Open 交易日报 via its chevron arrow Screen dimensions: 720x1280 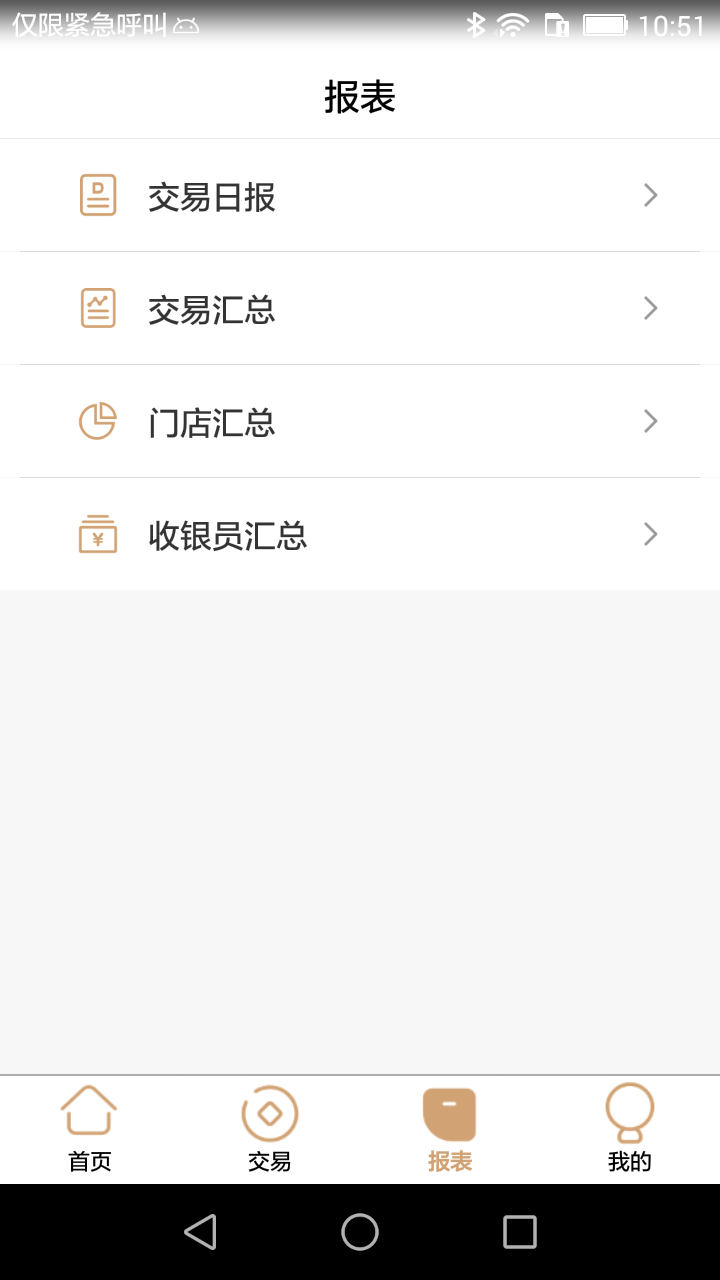(x=650, y=195)
